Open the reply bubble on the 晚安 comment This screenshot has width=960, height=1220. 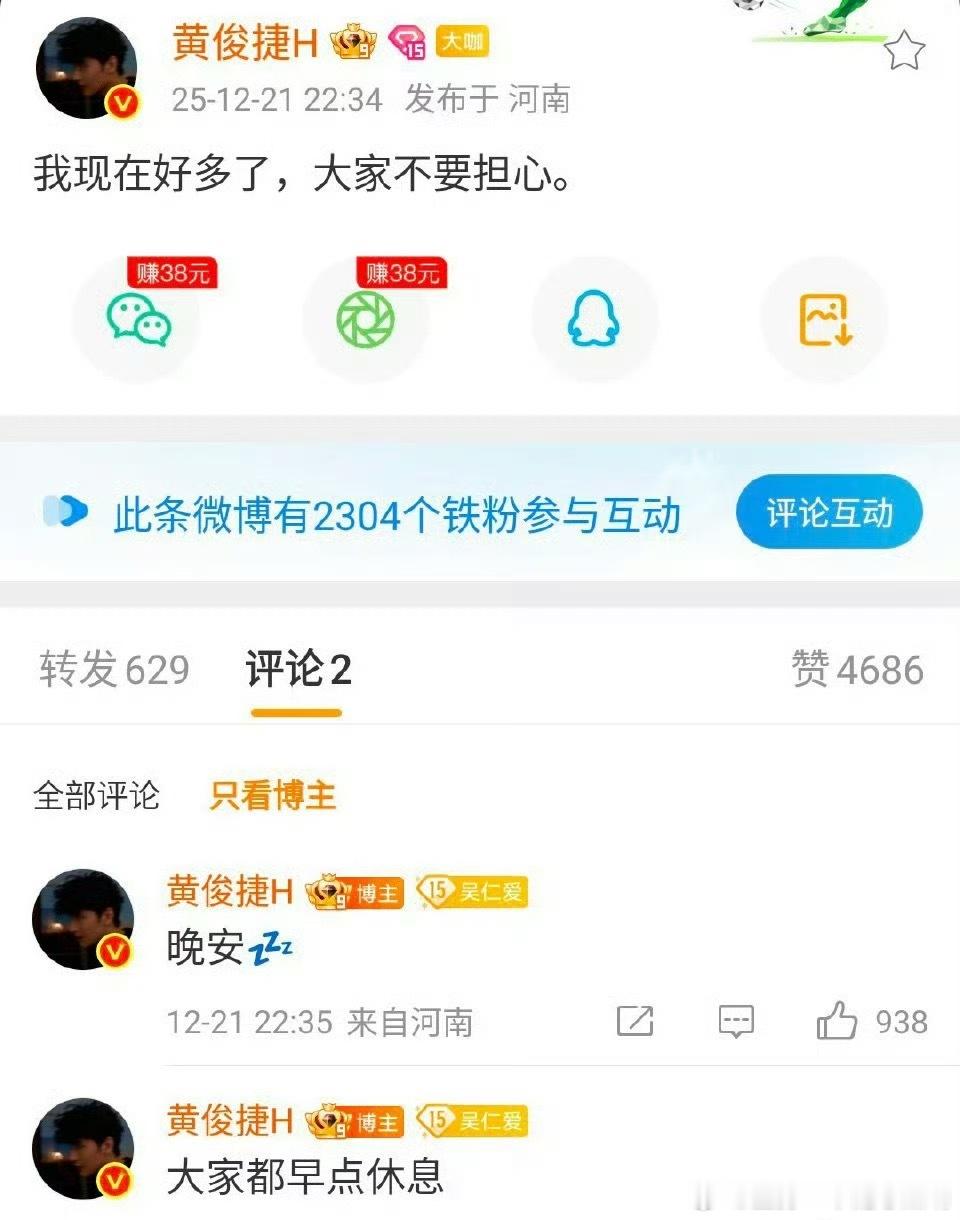(x=734, y=1021)
